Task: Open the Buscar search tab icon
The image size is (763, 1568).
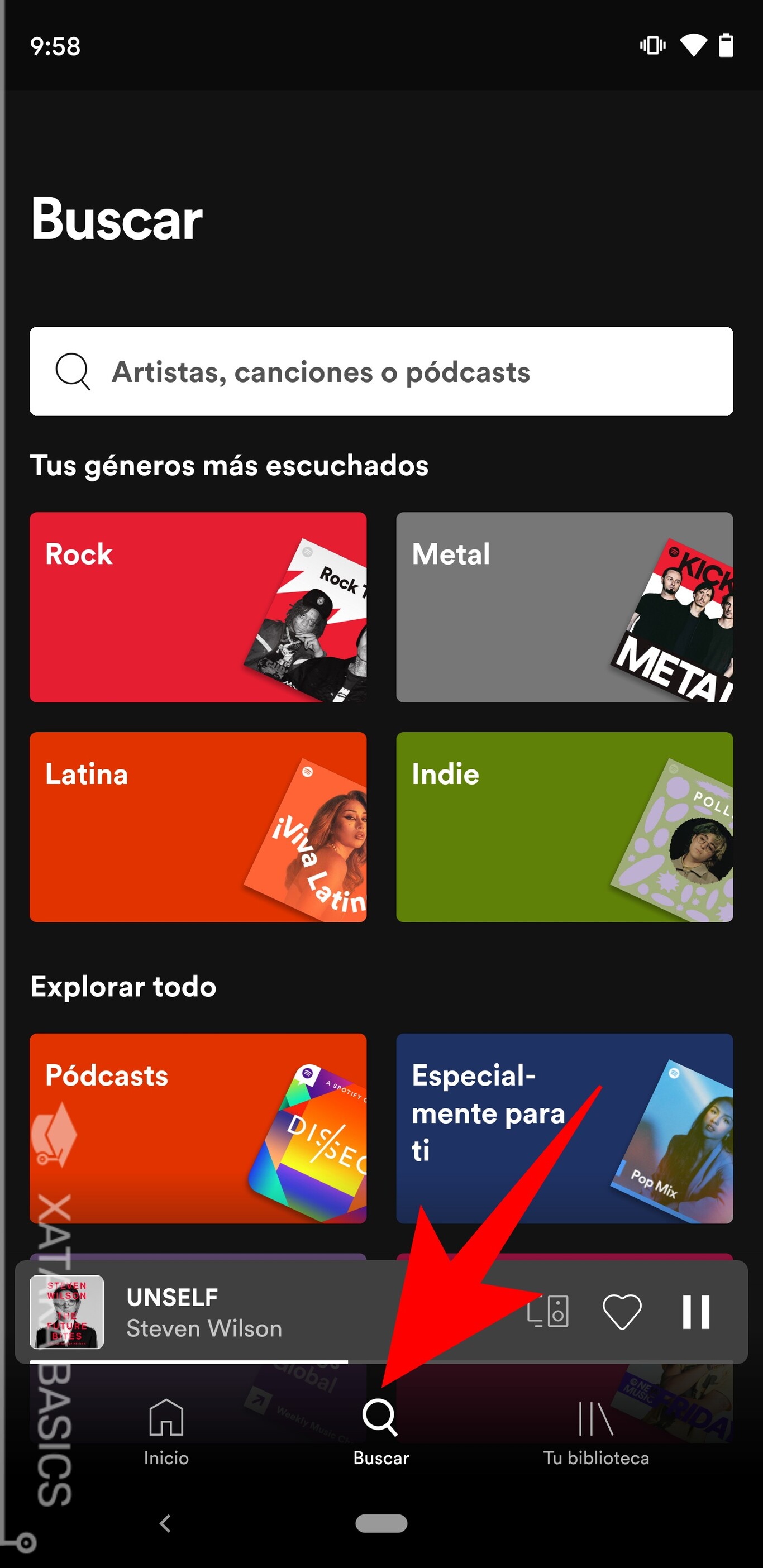Action: [380, 1418]
